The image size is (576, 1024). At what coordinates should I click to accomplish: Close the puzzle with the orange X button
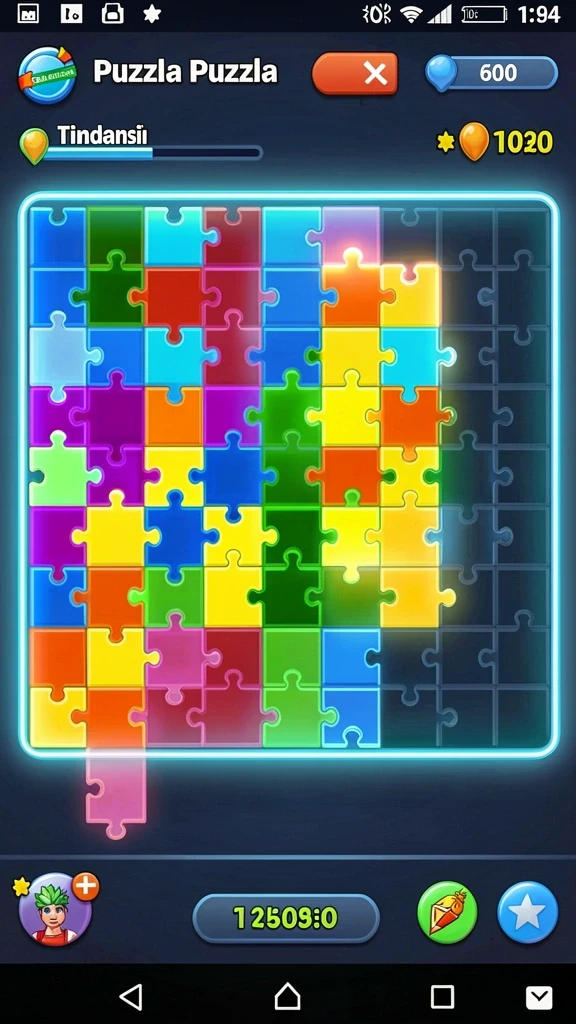click(355, 74)
